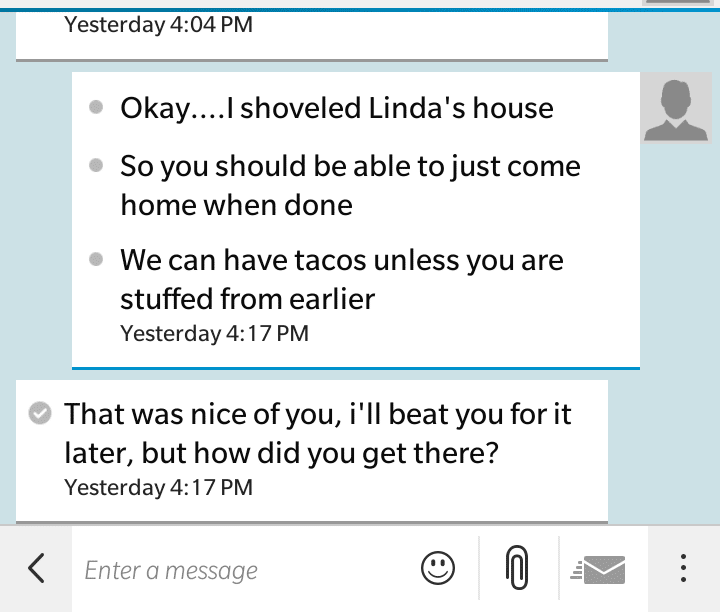Open the emoji smiley picker

tap(437, 569)
